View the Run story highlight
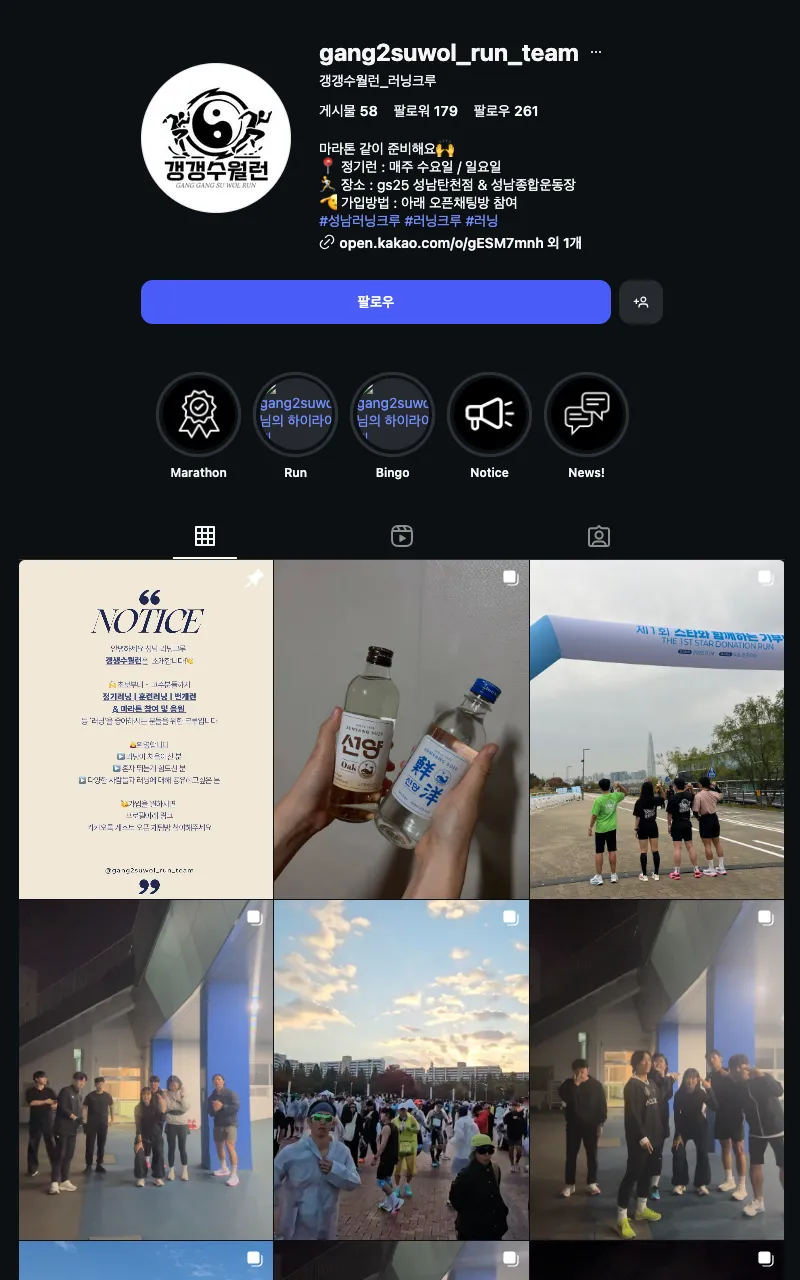This screenshot has height=1280, width=800. [295, 415]
